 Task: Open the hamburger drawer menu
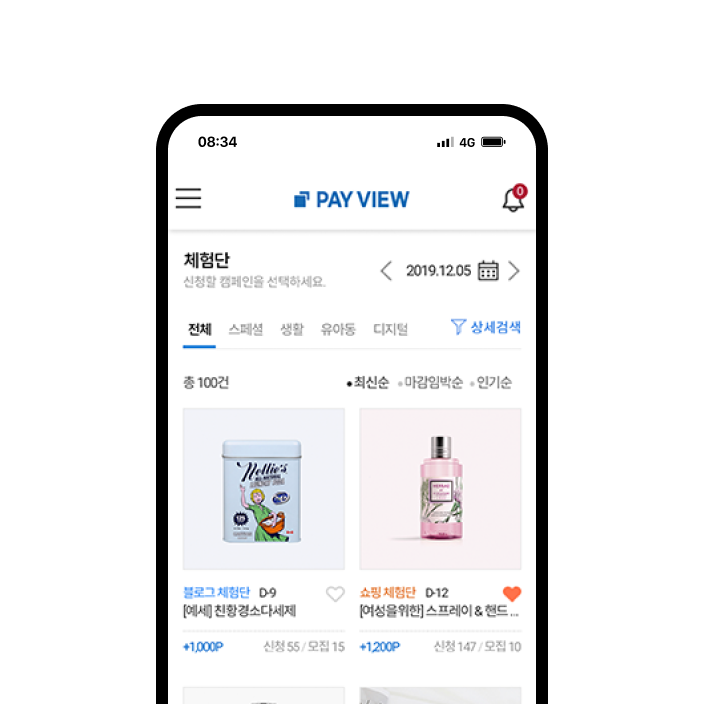188,198
